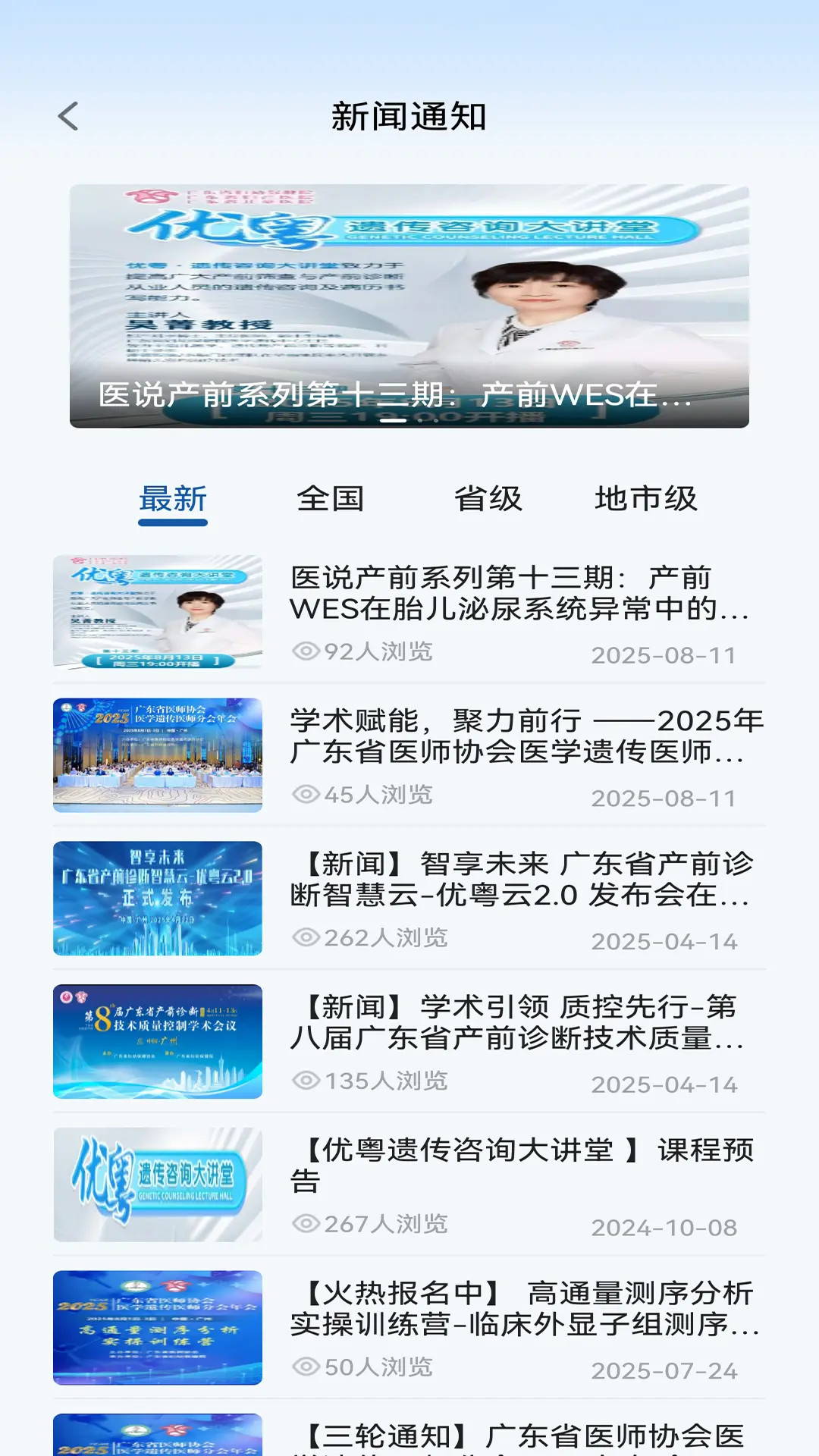Click the eye view icon on the WES article

(x=308, y=650)
